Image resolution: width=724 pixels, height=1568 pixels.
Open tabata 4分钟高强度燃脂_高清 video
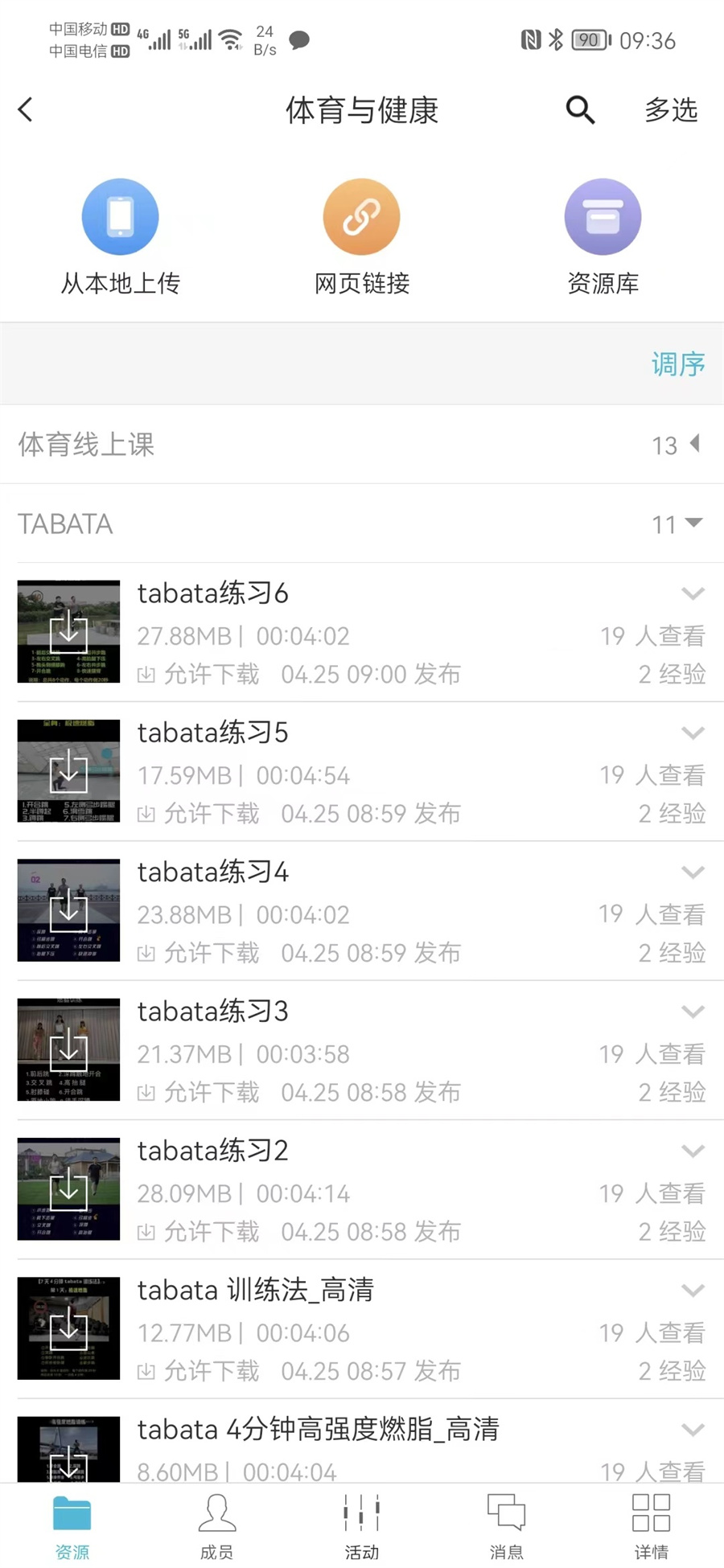pyautogui.click(x=318, y=1429)
